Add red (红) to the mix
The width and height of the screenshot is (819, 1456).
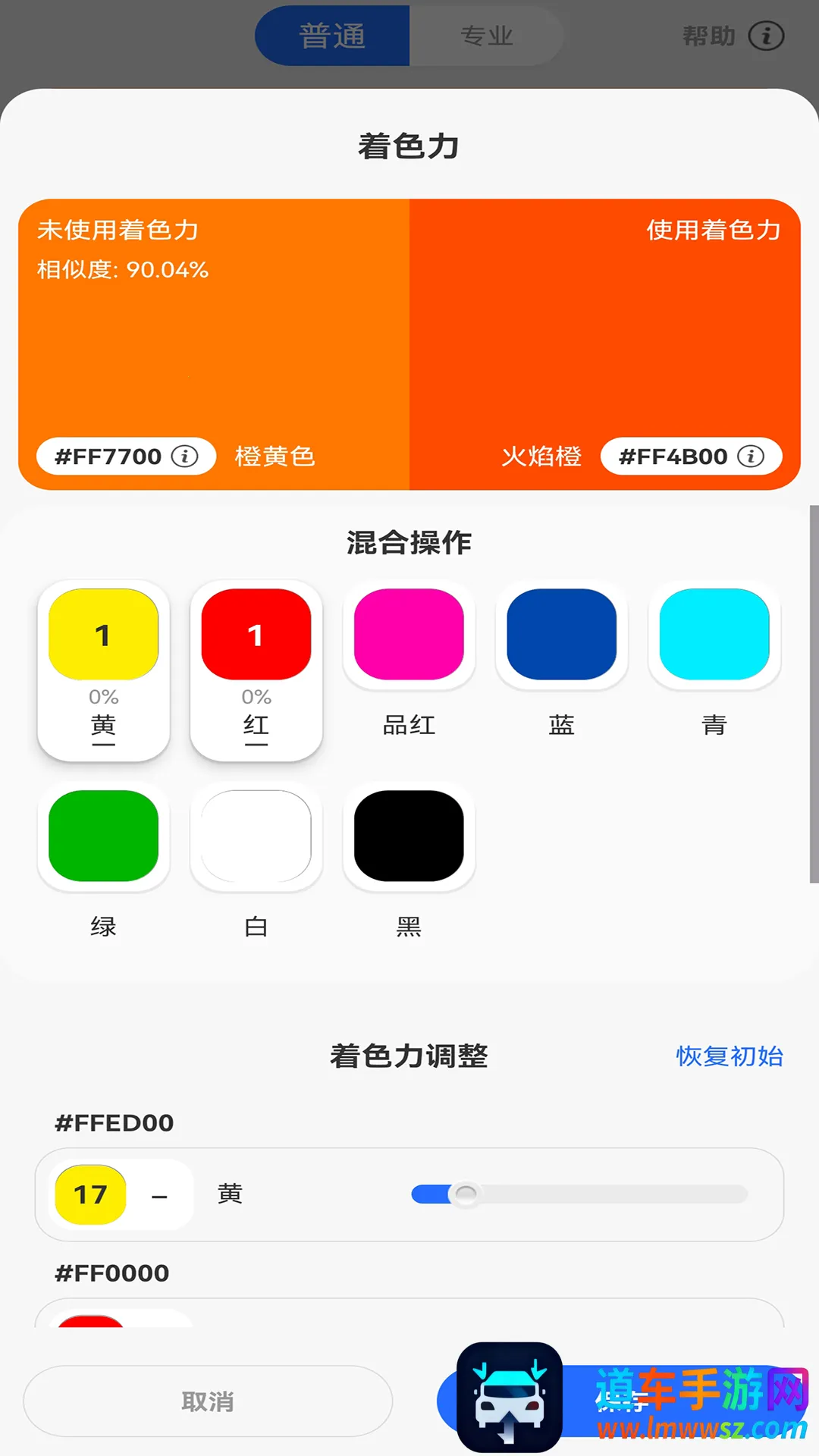256,634
